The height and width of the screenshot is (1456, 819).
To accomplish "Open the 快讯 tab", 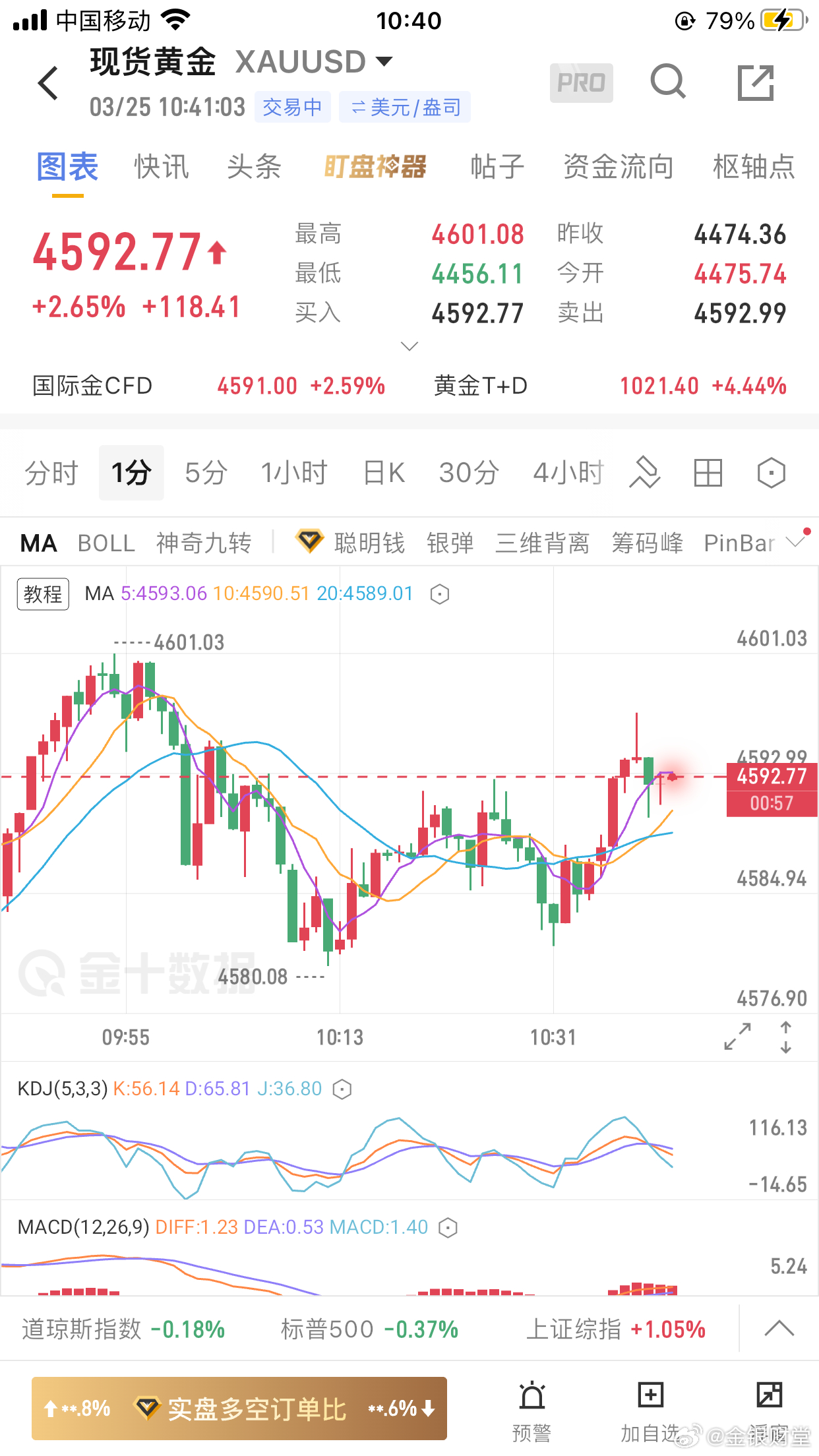I will [160, 167].
